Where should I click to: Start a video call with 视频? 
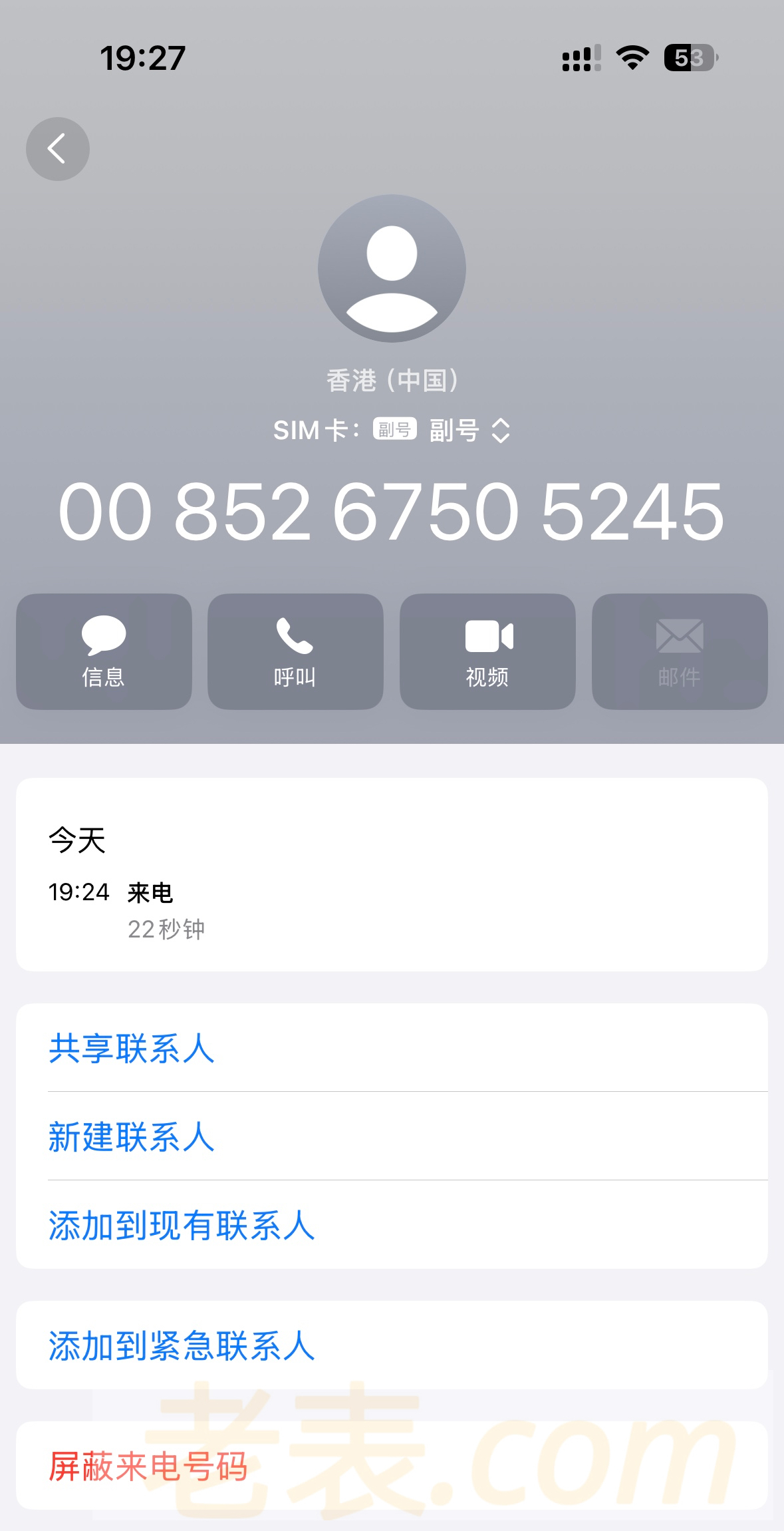[x=487, y=651]
